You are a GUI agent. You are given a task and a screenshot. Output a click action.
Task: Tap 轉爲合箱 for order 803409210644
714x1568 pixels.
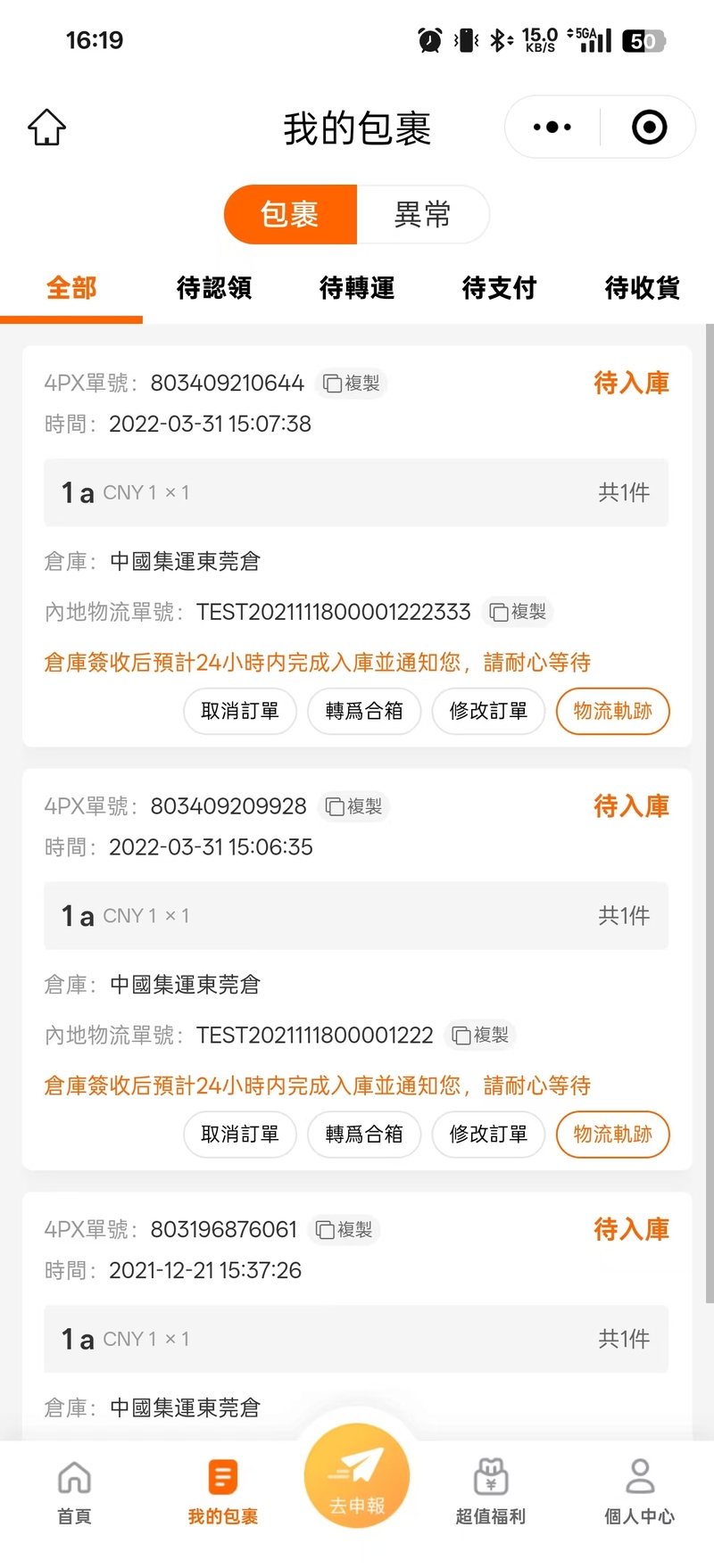(x=364, y=711)
